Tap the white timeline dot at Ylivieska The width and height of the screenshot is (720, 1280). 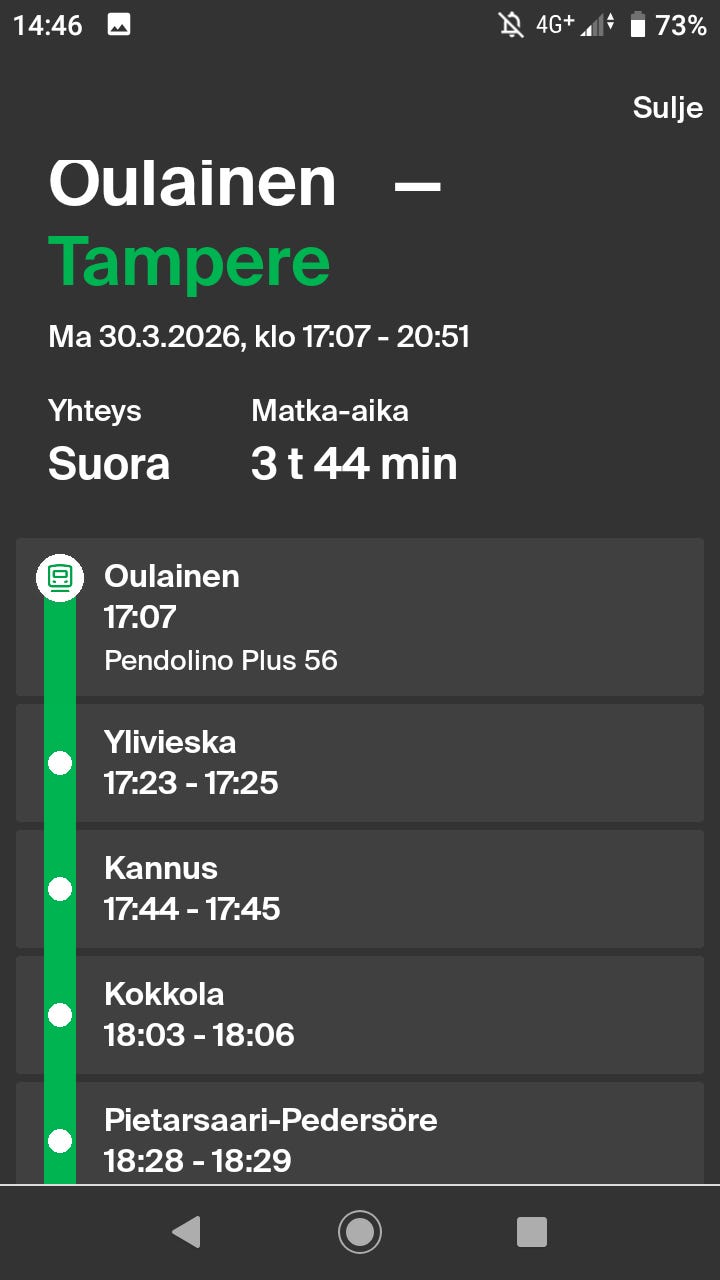click(60, 763)
